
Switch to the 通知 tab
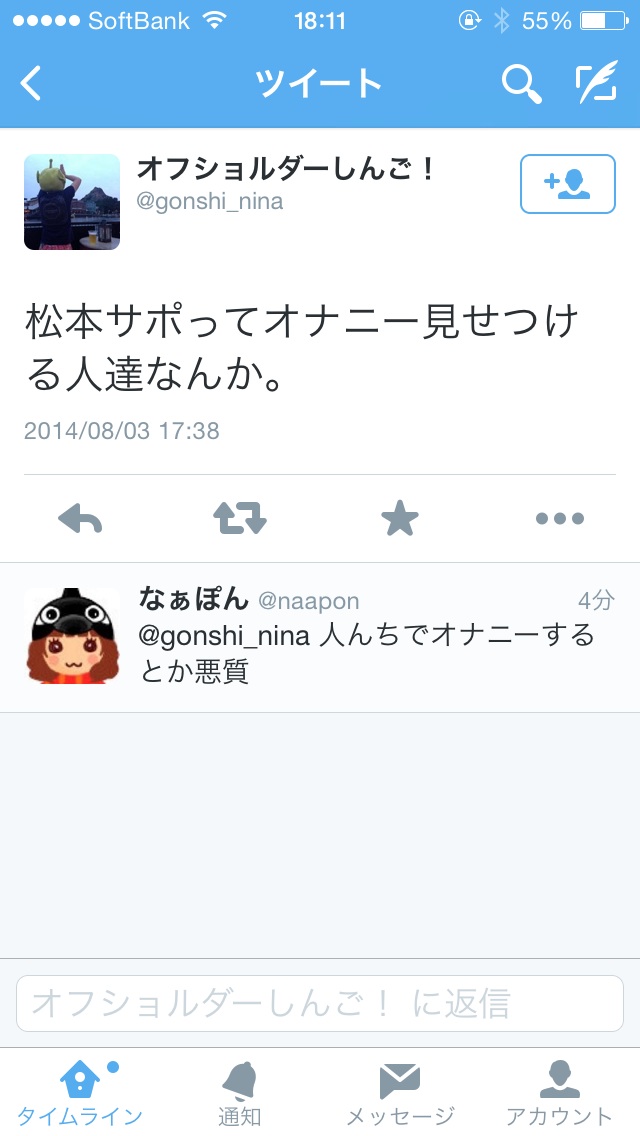pyautogui.click(x=240, y=1092)
